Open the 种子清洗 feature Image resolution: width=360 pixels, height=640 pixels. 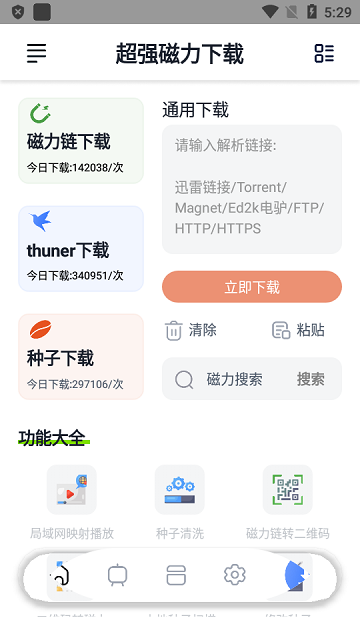(x=180, y=502)
